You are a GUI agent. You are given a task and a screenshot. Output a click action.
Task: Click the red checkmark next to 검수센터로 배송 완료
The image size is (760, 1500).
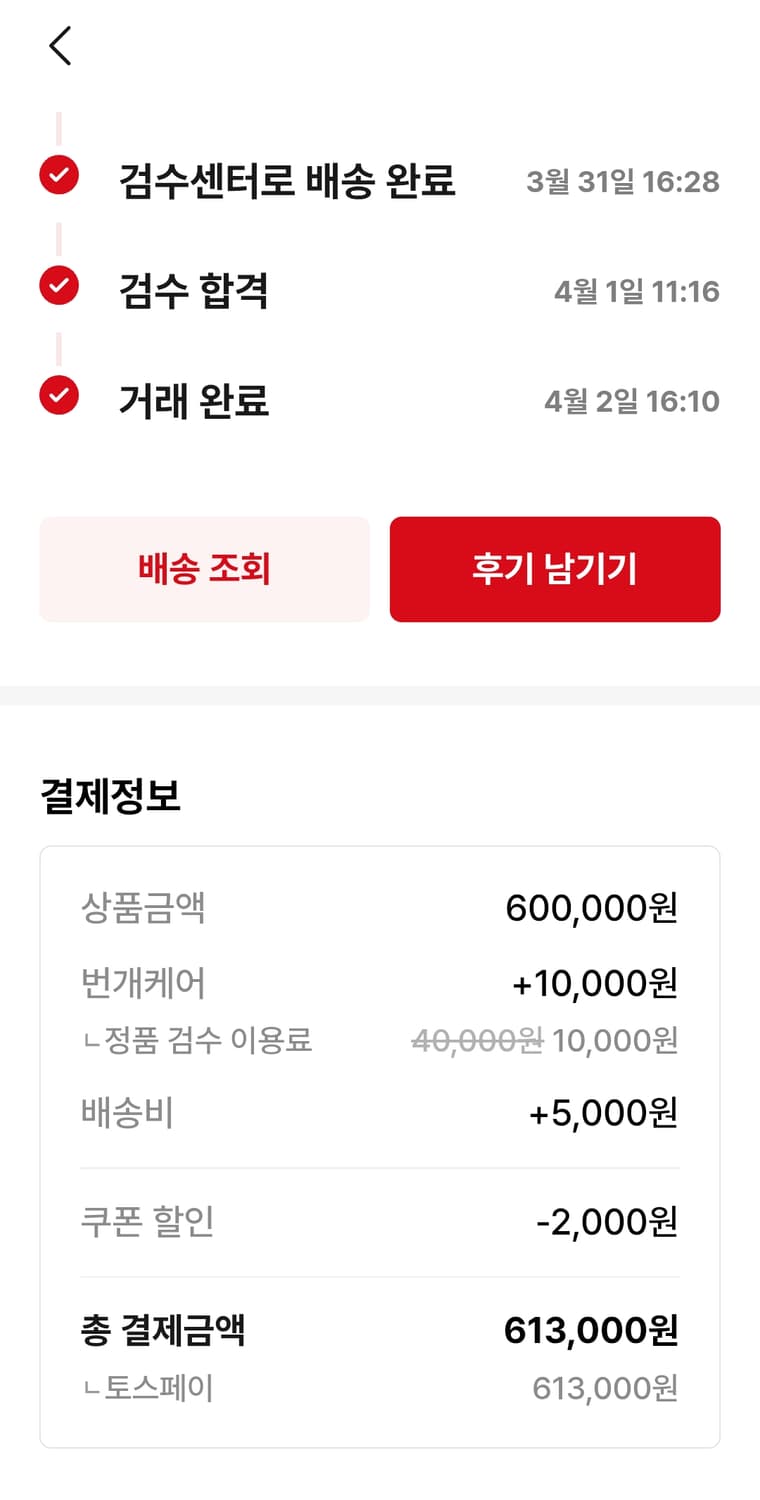tap(59, 176)
